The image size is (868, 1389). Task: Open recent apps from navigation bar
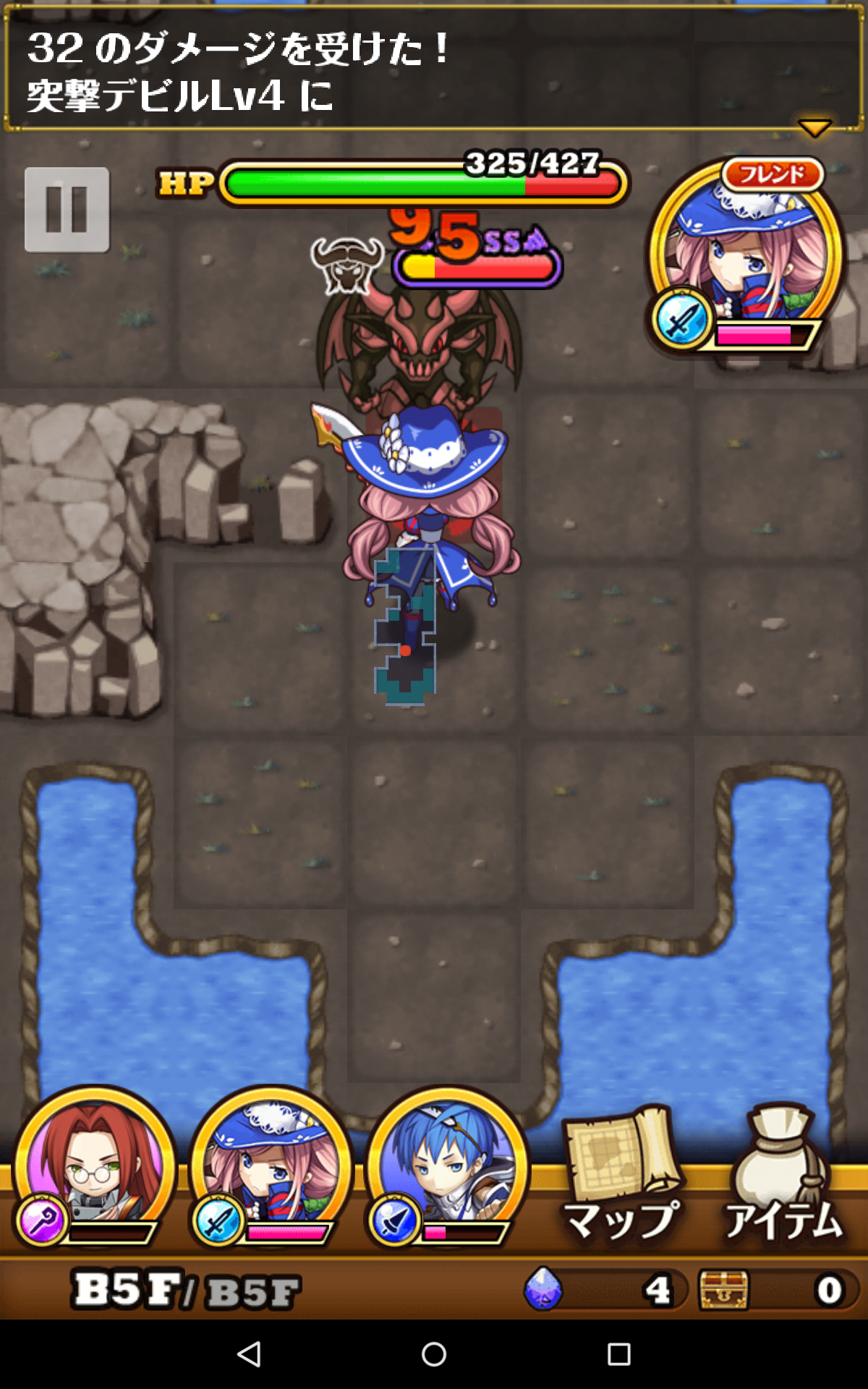point(618,1354)
